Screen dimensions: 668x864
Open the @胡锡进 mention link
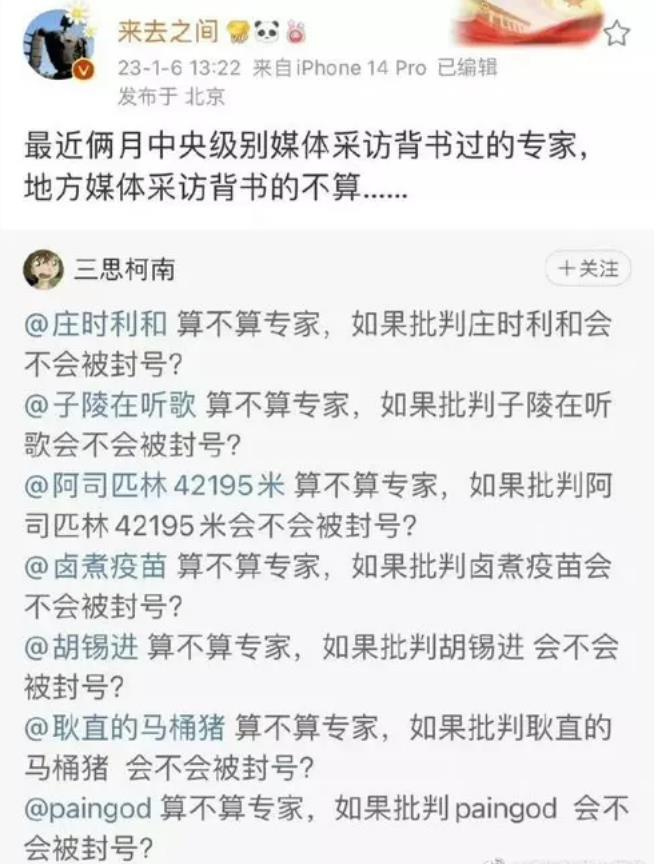pos(80,647)
